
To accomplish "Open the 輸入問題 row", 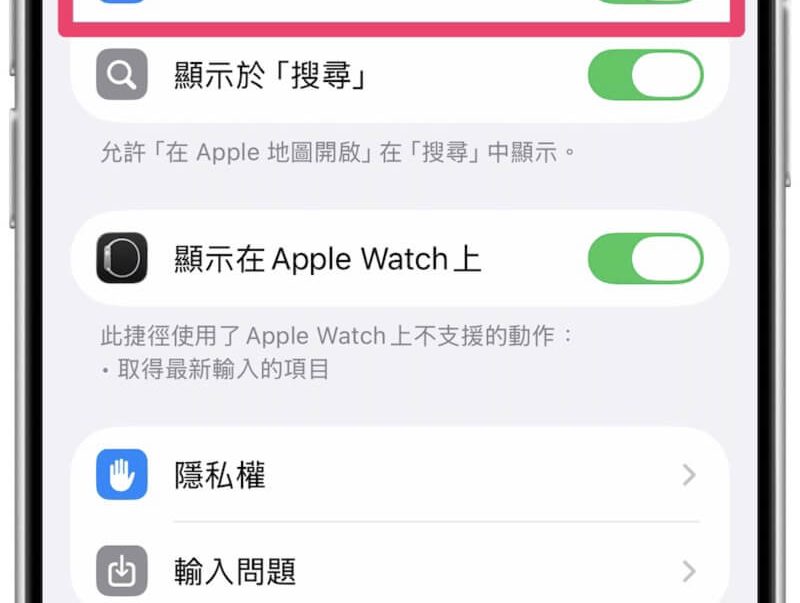I will tap(400, 571).
